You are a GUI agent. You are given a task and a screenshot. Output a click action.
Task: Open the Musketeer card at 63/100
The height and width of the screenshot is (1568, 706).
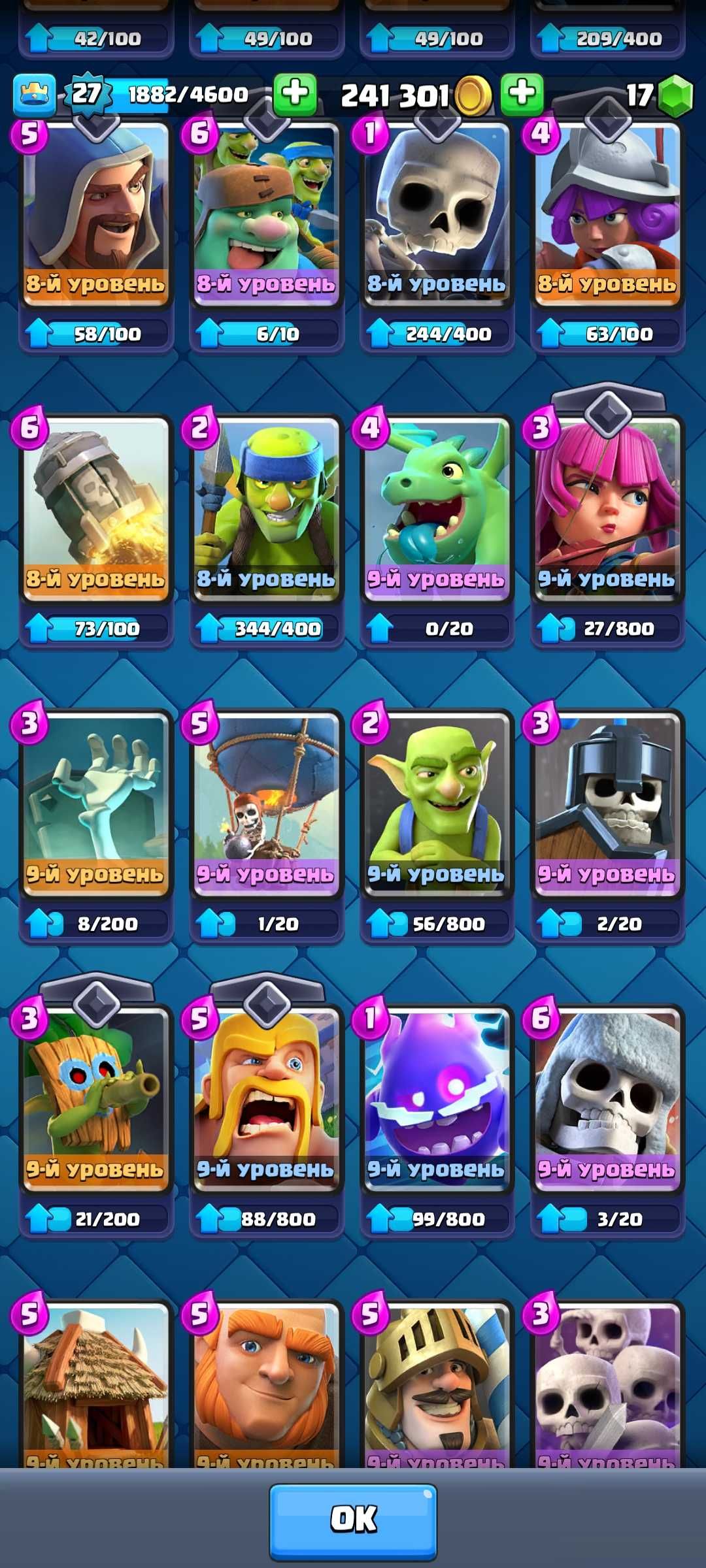point(607,216)
